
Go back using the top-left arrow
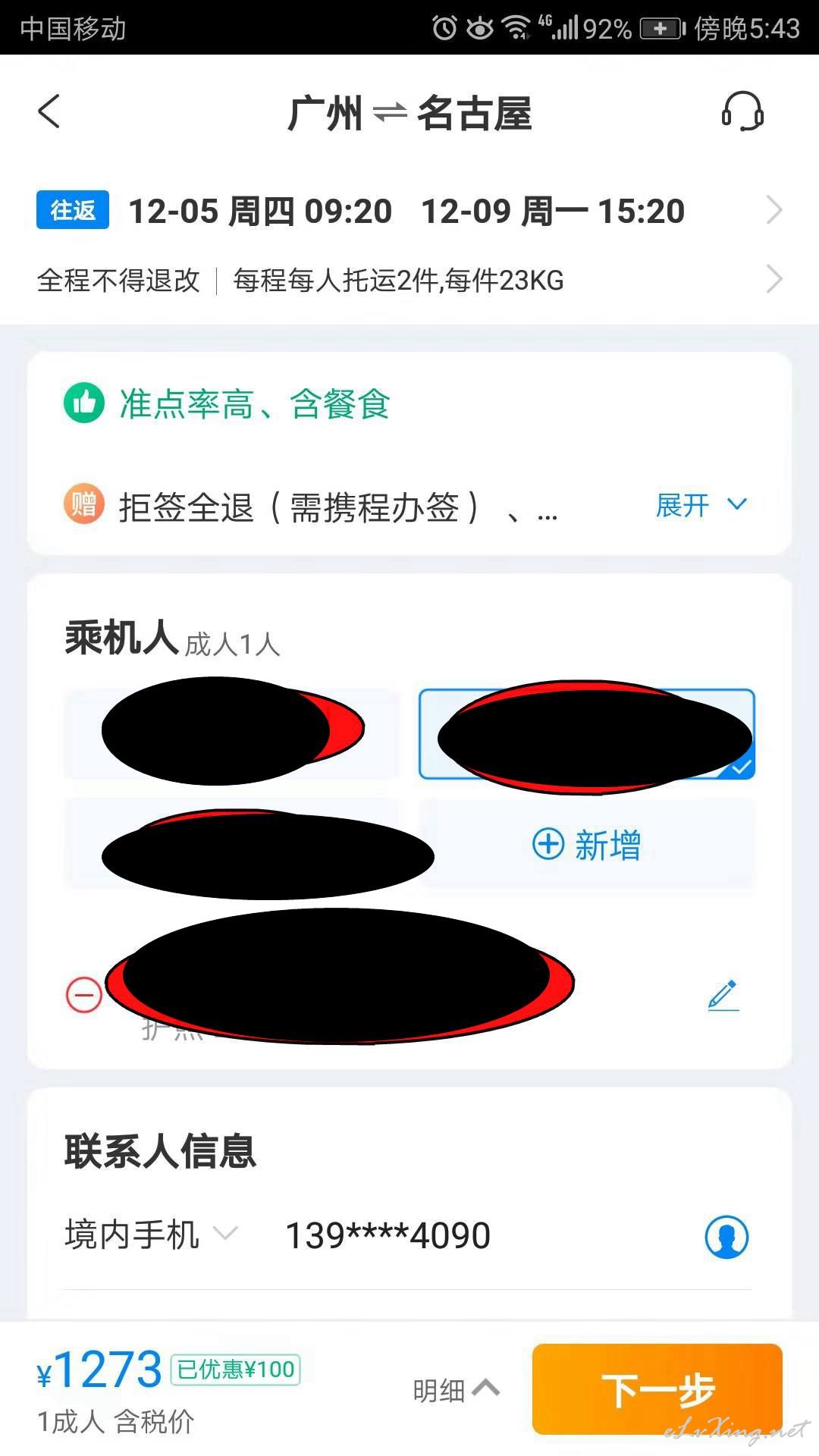tap(49, 111)
